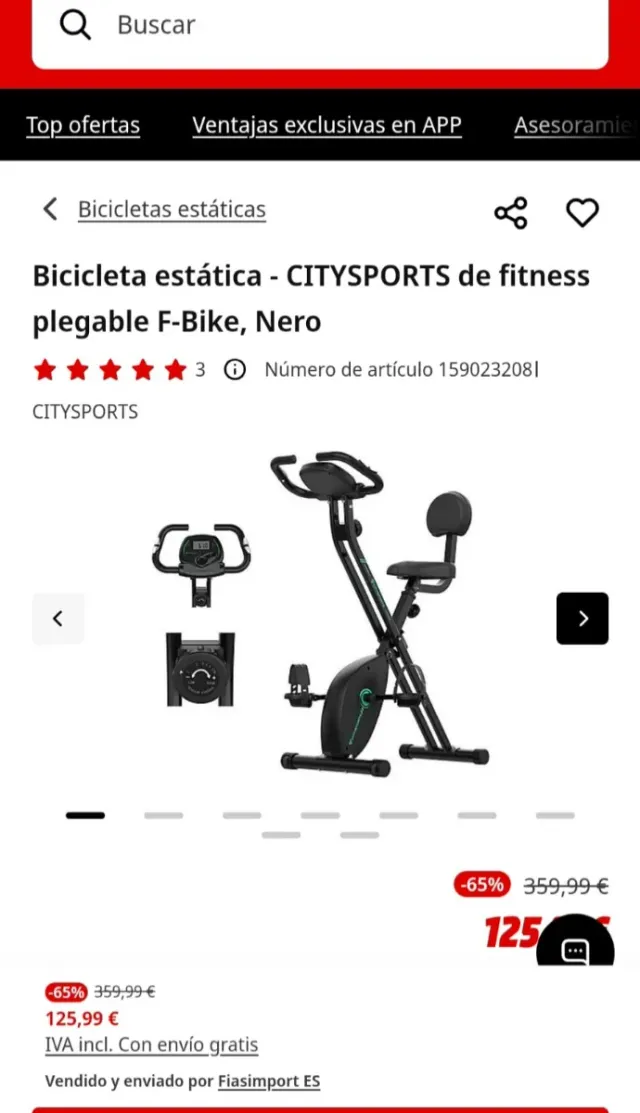This screenshot has height=1113, width=640.
Task: Show rating info icon next to stars
Action: 235,370
